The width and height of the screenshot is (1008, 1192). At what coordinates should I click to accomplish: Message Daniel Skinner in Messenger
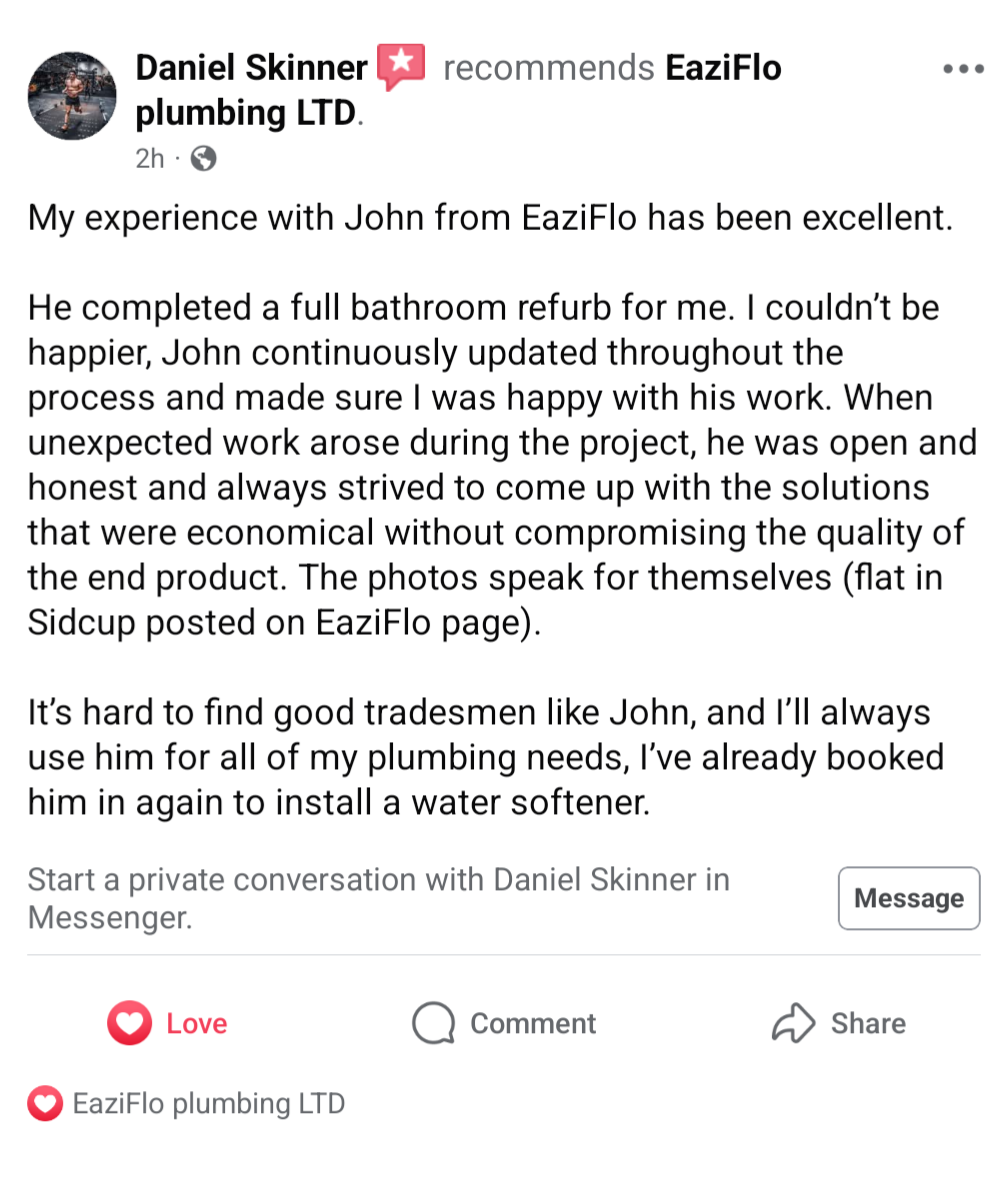(908, 898)
